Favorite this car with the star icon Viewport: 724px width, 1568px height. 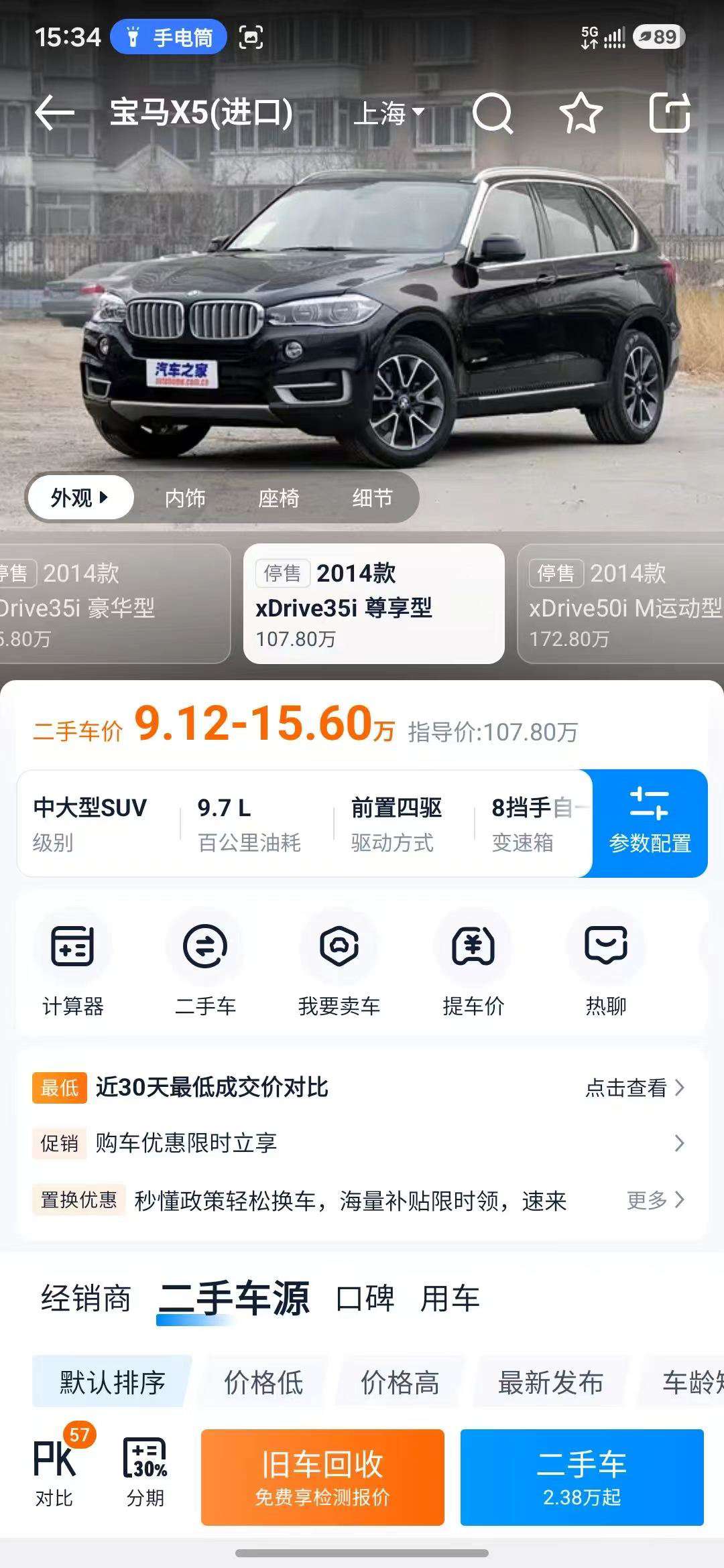pos(581,113)
